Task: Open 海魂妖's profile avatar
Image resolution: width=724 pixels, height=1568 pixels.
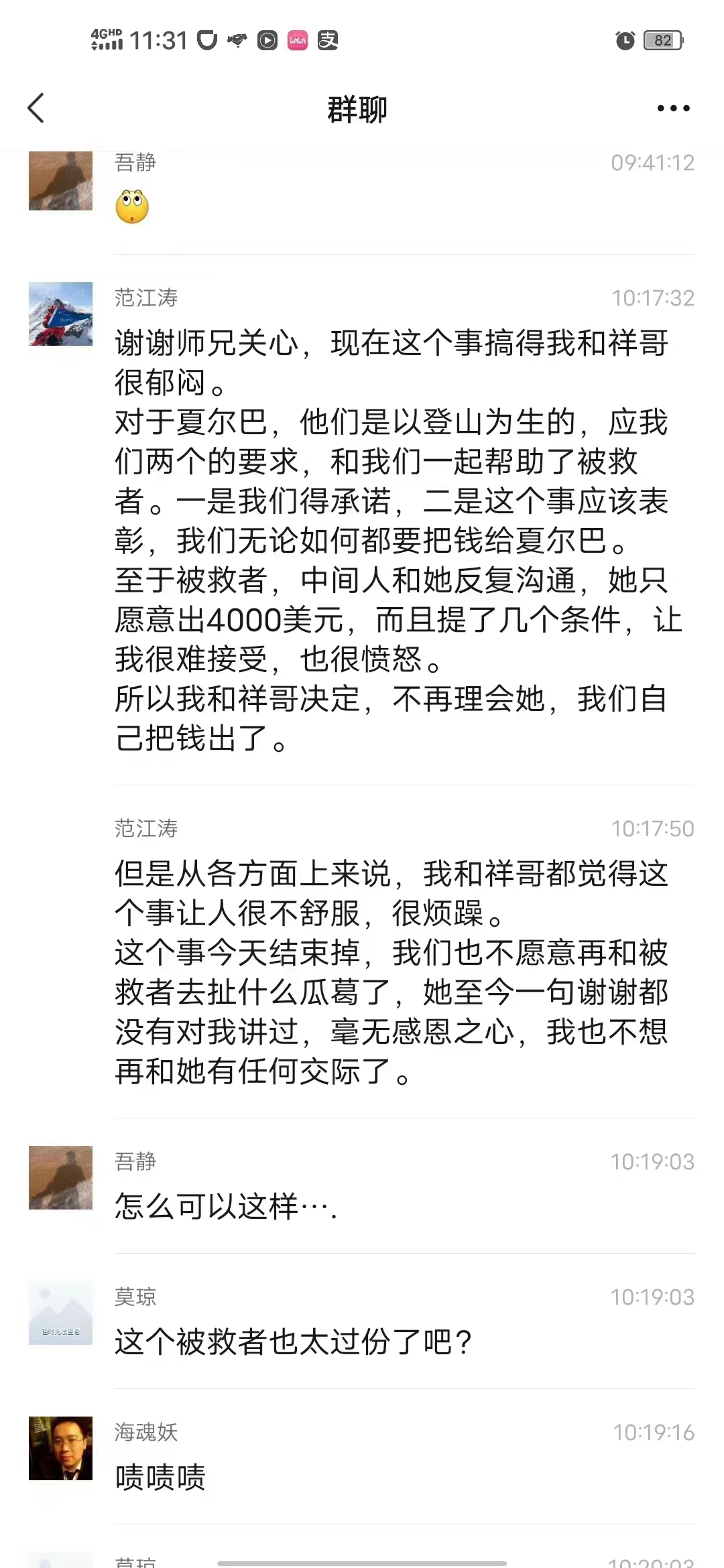Action: coord(60,1448)
